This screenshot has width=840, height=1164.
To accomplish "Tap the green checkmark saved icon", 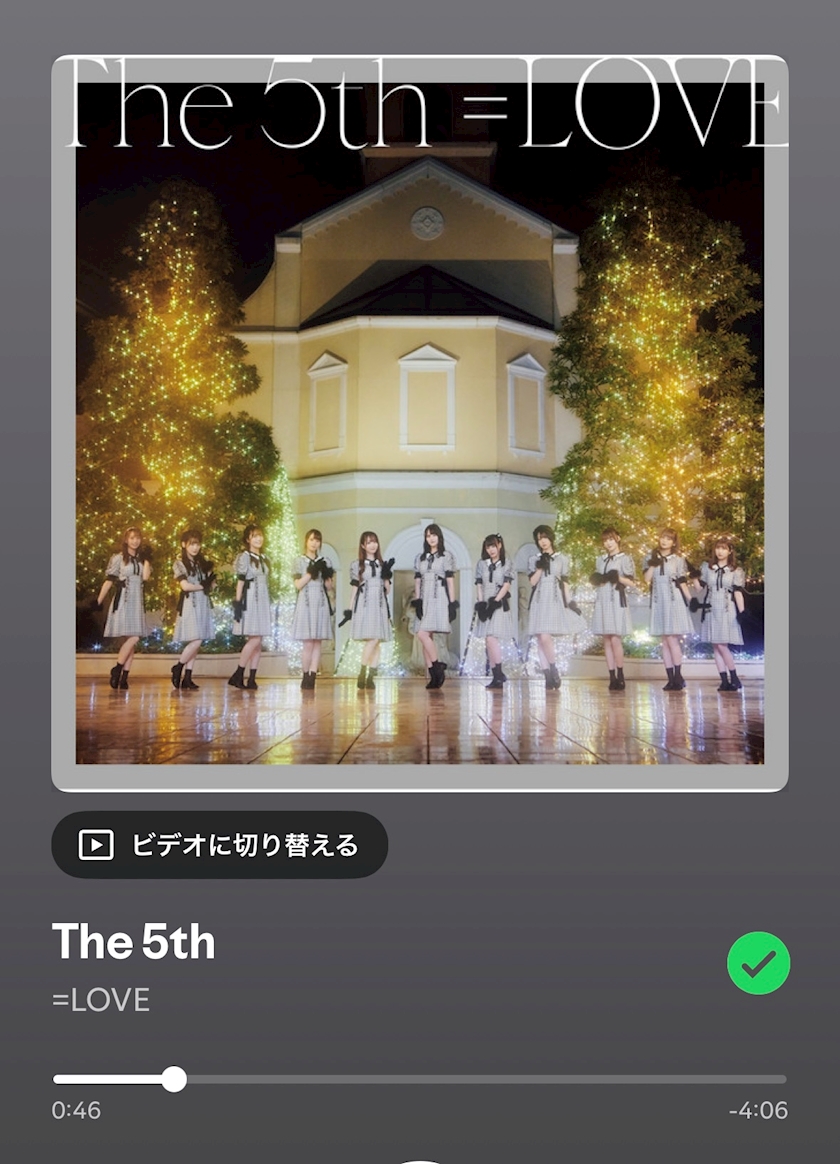I will pos(758,963).
